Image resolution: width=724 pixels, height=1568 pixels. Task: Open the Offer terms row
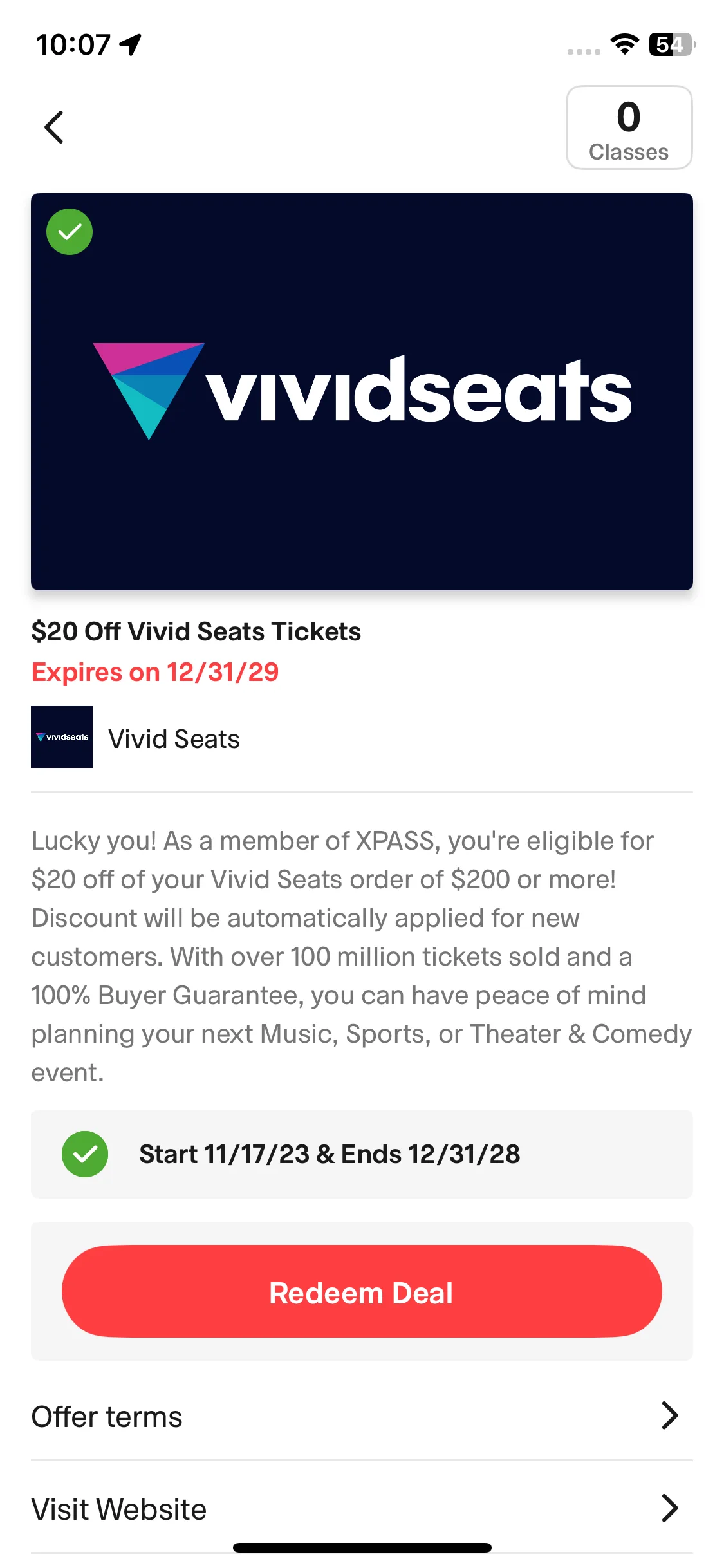click(x=362, y=1416)
